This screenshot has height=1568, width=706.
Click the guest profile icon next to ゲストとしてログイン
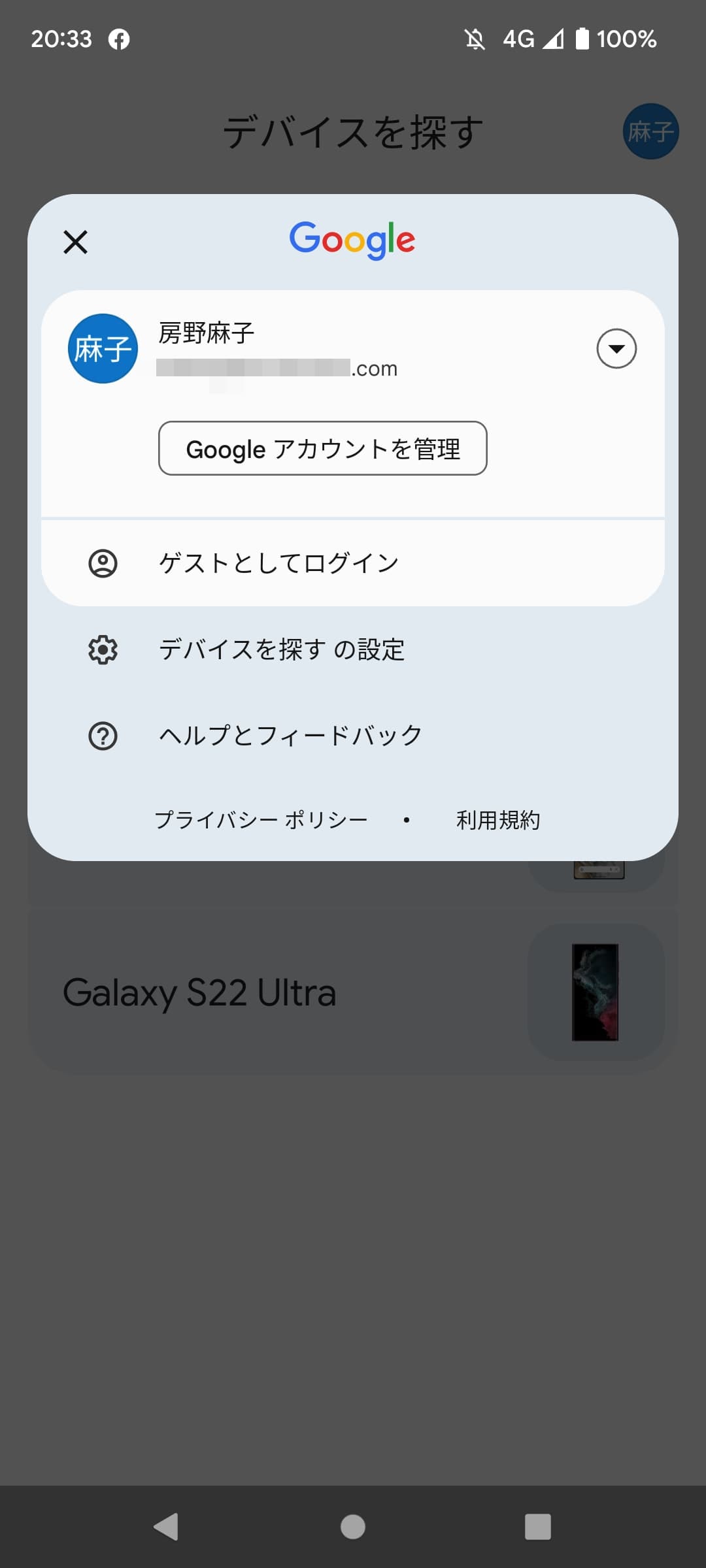(102, 562)
